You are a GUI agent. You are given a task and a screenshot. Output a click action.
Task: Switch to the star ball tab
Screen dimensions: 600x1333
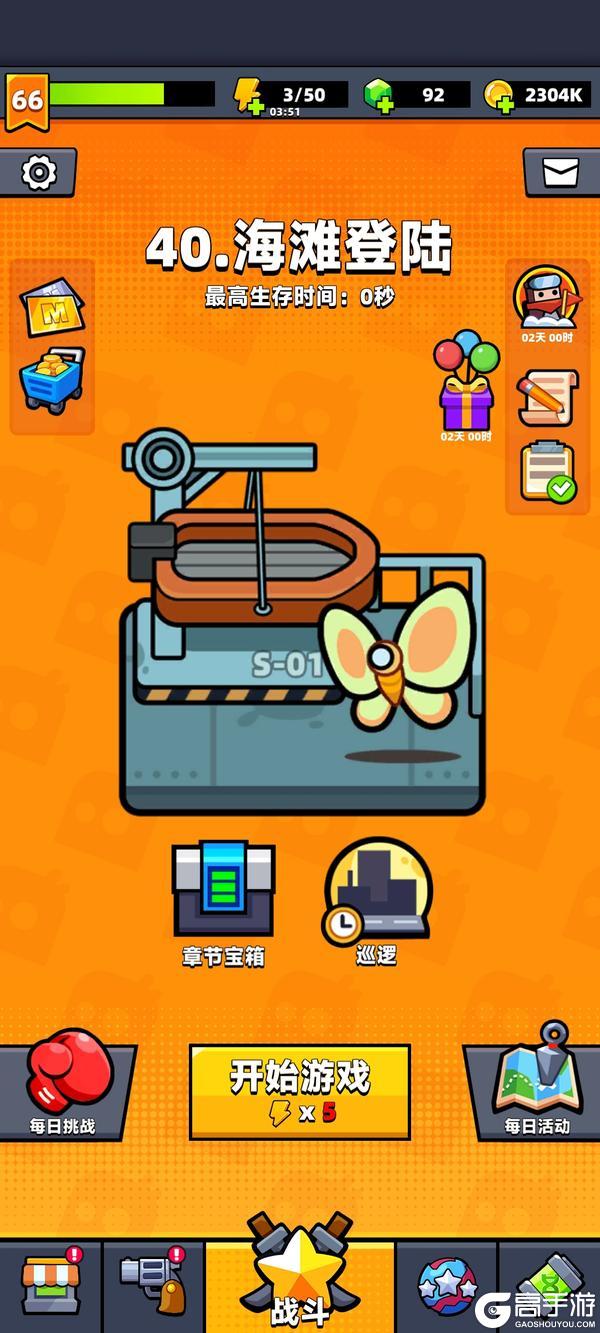coord(446,1288)
